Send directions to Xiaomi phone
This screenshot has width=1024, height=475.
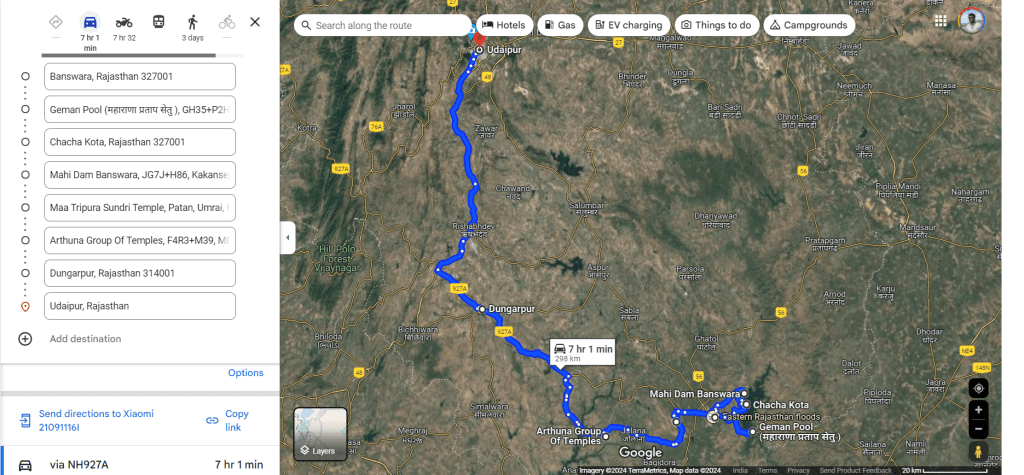(x=97, y=420)
